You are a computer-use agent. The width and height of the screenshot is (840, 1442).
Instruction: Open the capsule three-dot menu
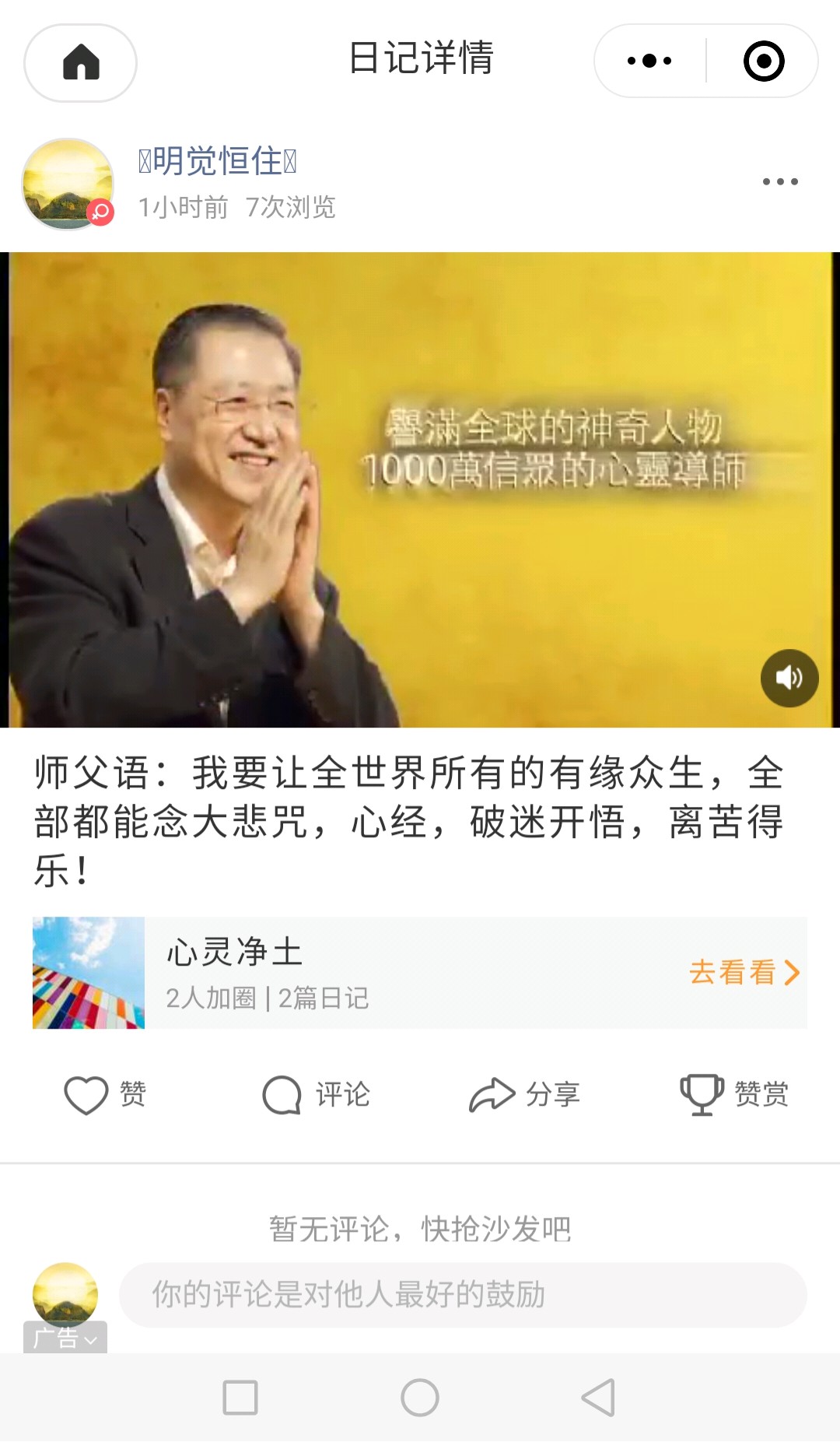(649, 61)
